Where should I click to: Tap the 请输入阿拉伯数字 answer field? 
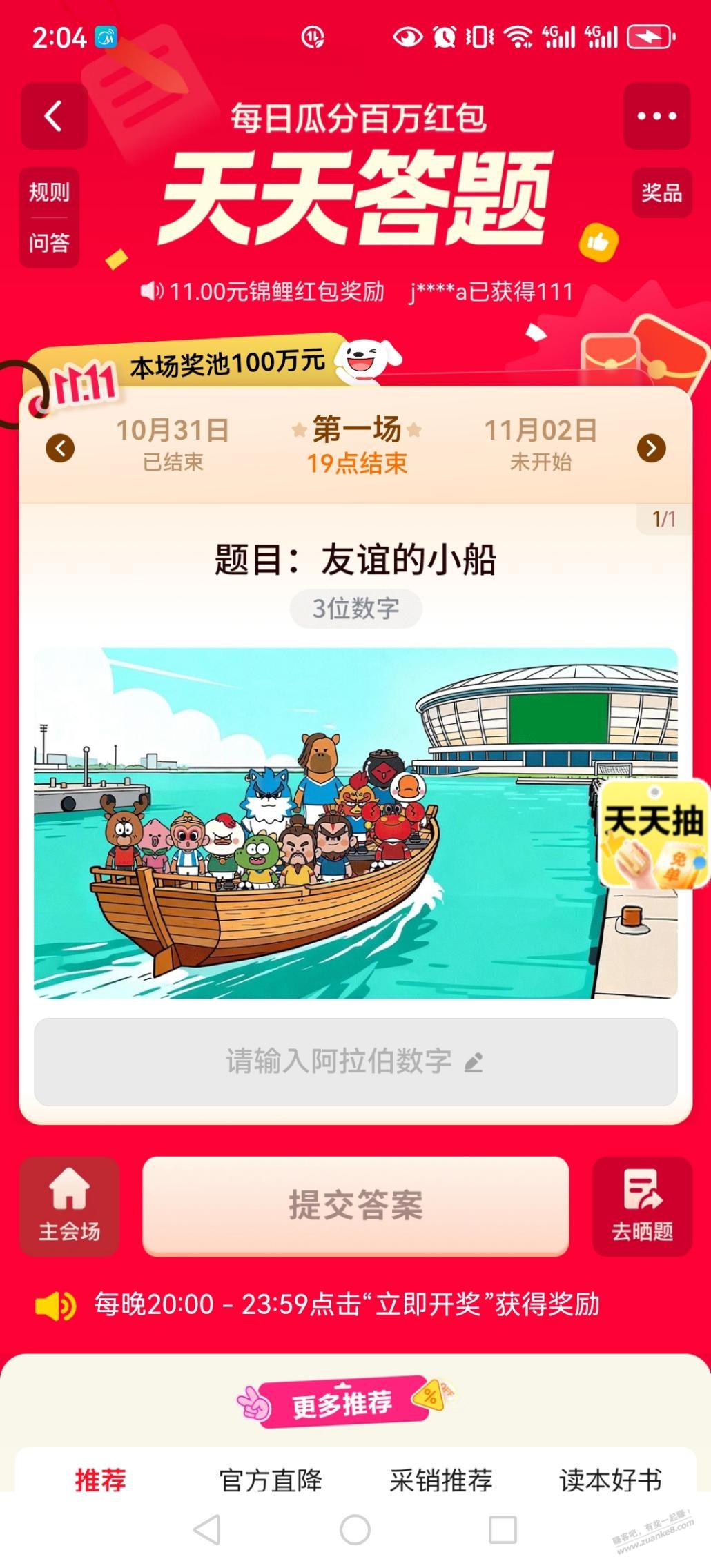(355, 1061)
